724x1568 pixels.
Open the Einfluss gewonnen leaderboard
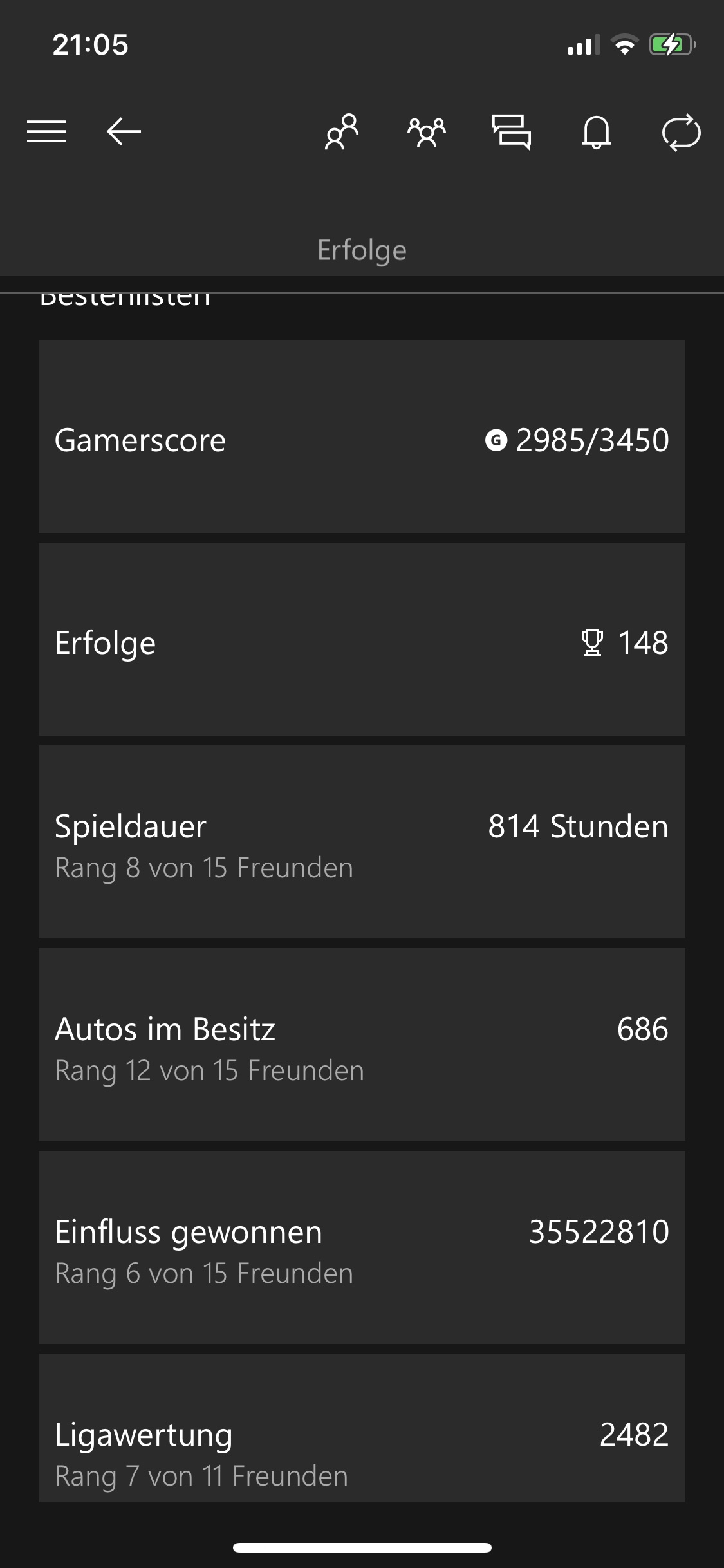[x=362, y=1247]
